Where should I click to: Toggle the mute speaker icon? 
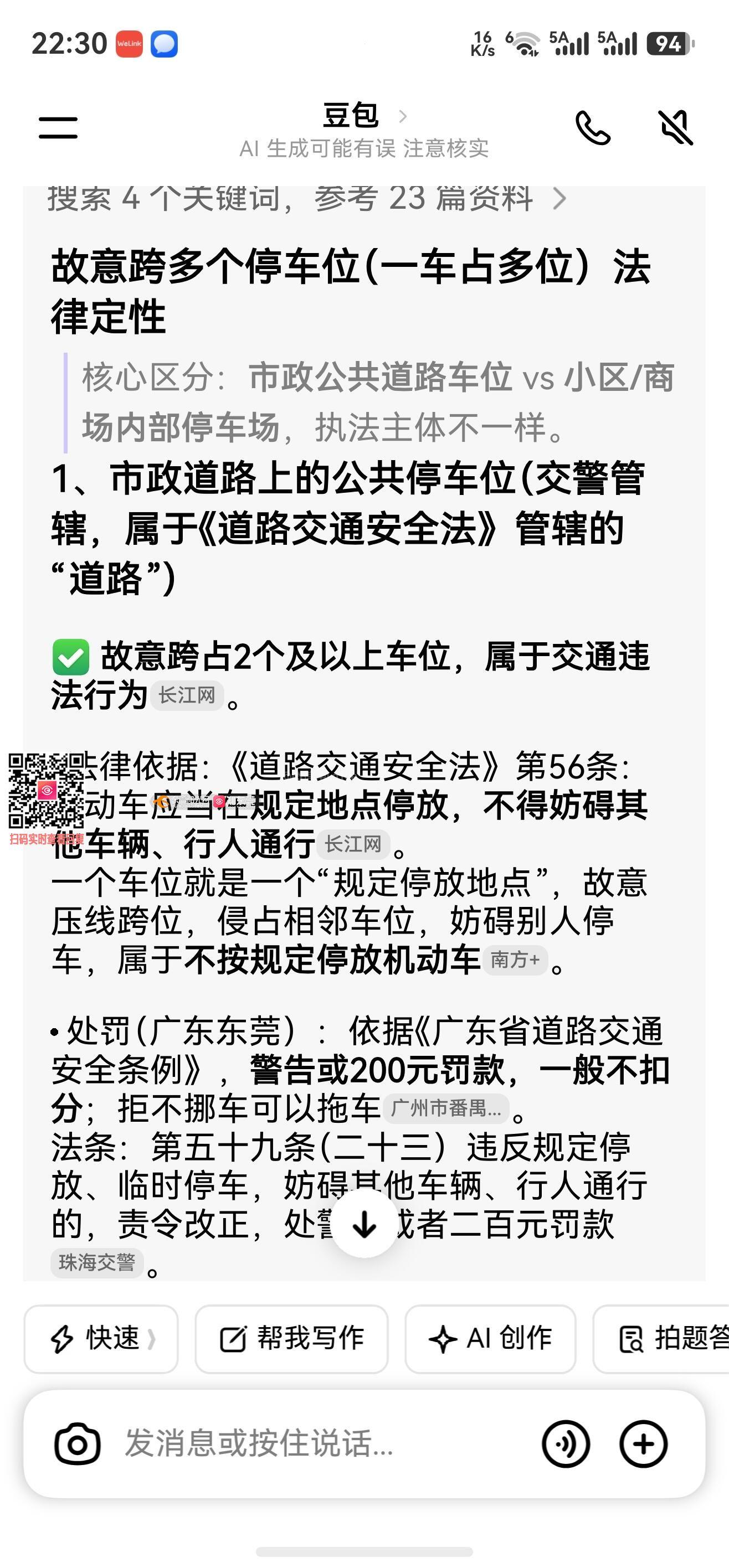pyautogui.click(x=676, y=127)
